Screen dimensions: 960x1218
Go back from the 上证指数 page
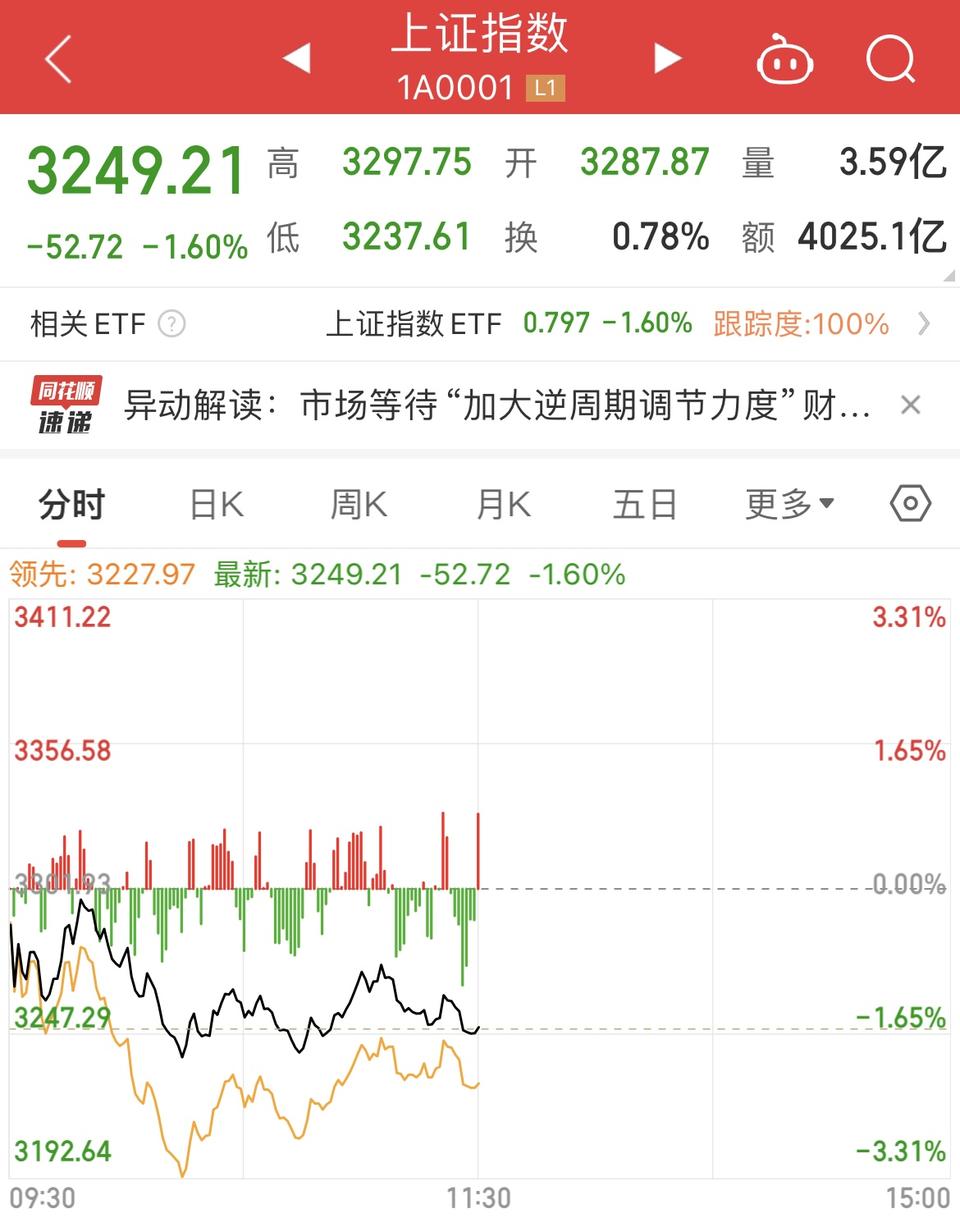(59, 59)
